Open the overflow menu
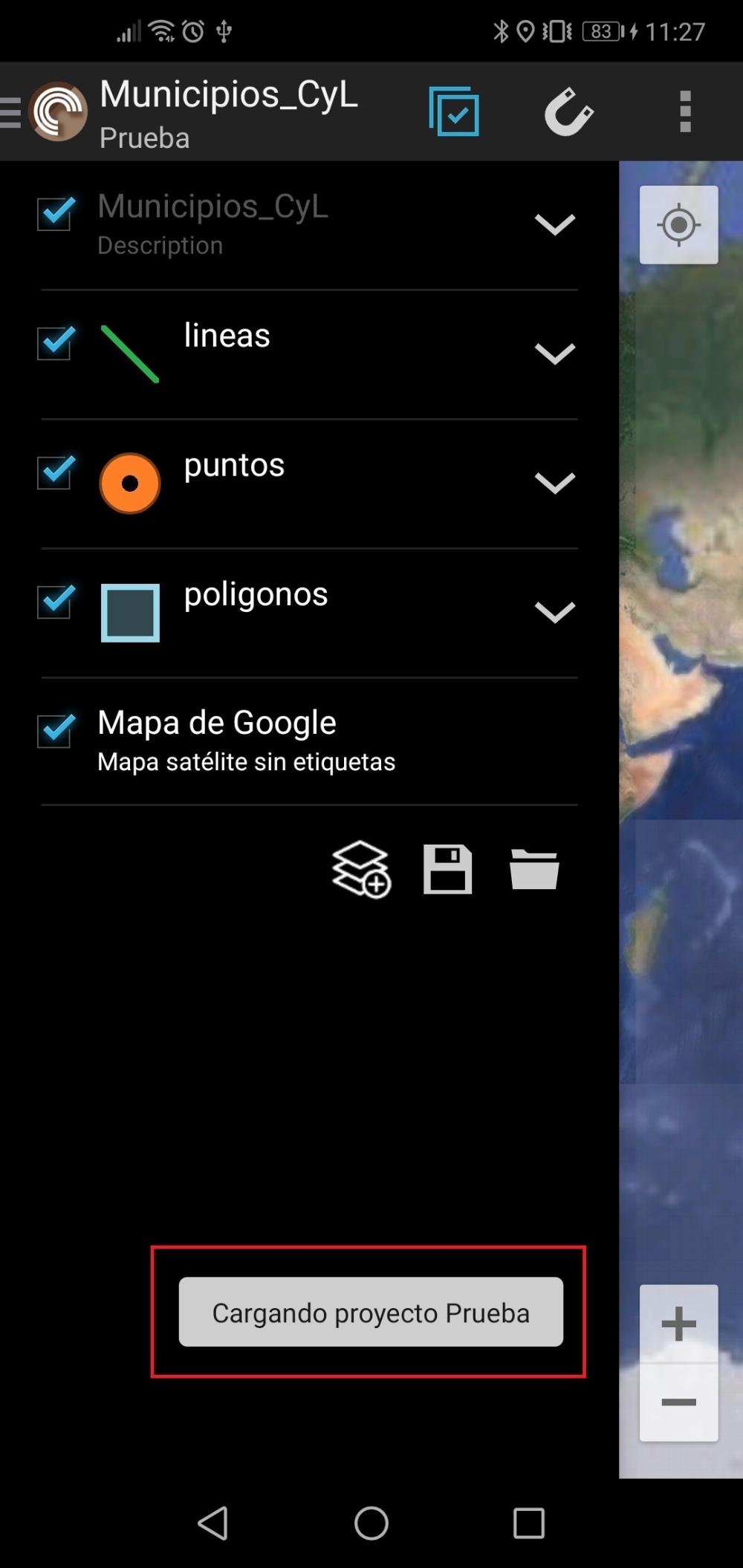 (685, 112)
